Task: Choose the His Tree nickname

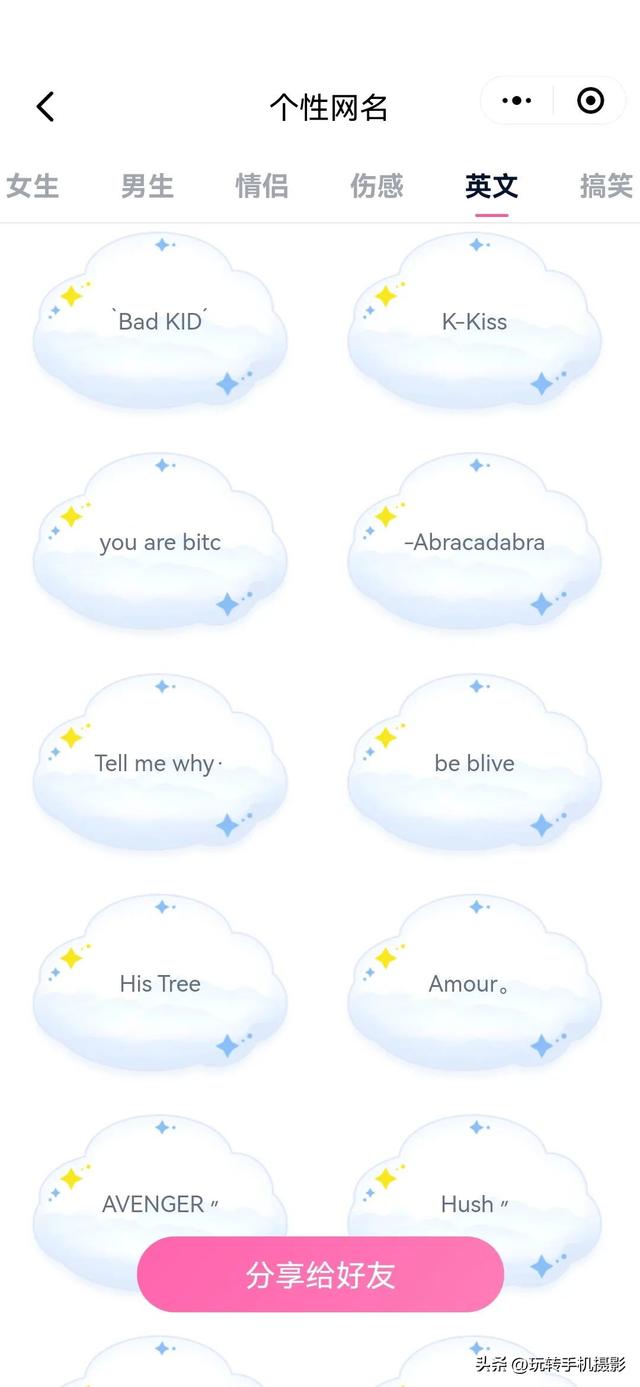Action: pos(160,984)
